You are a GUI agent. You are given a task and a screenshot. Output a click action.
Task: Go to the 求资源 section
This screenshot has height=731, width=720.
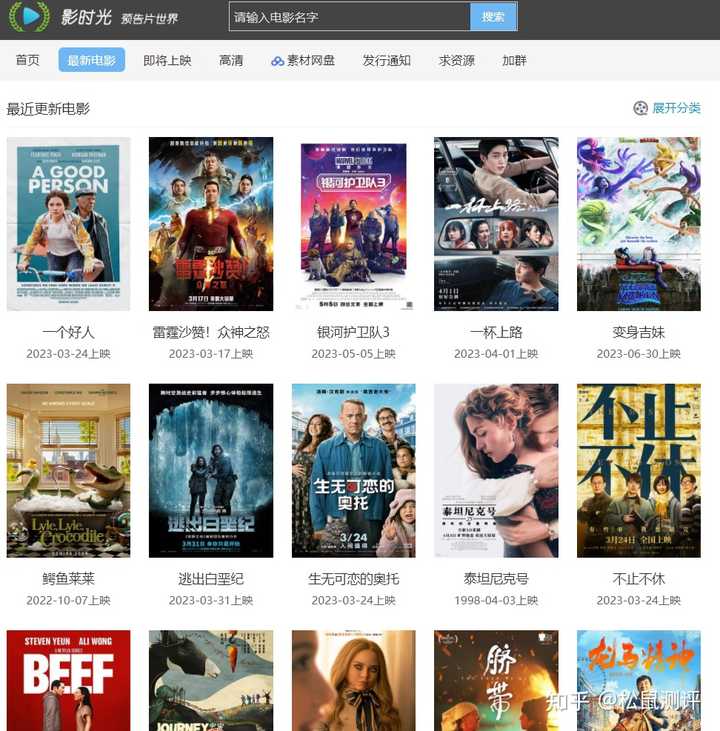(x=457, y=60)
